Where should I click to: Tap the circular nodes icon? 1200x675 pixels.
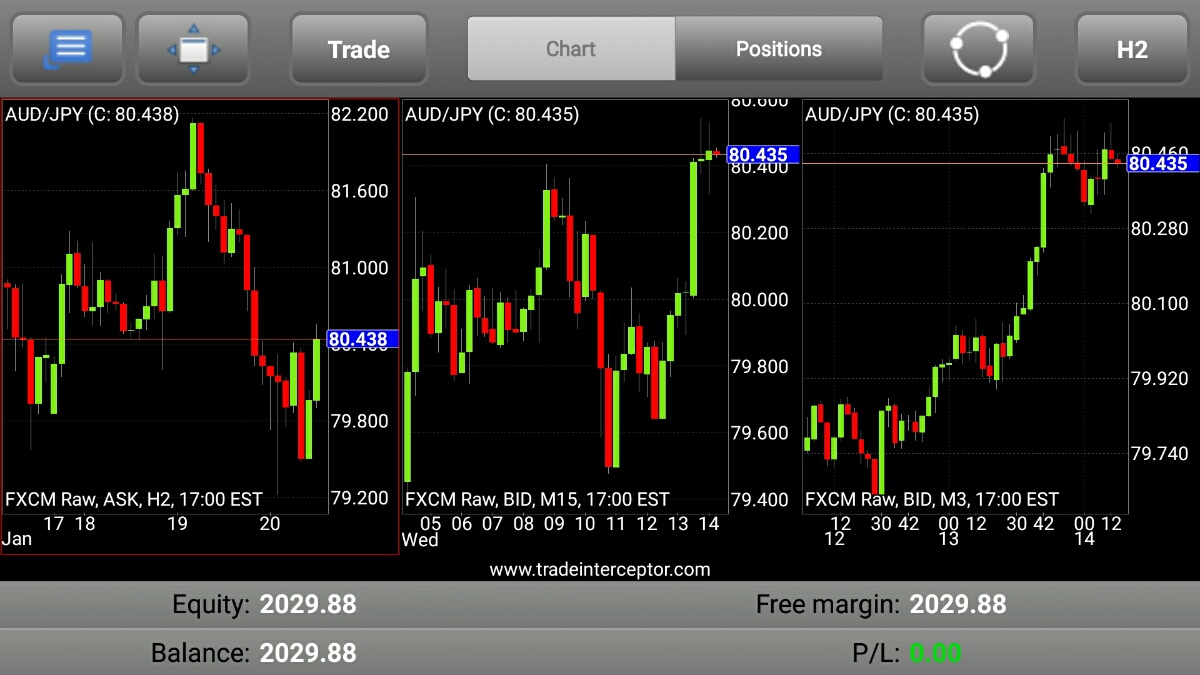tap(979, 48)
